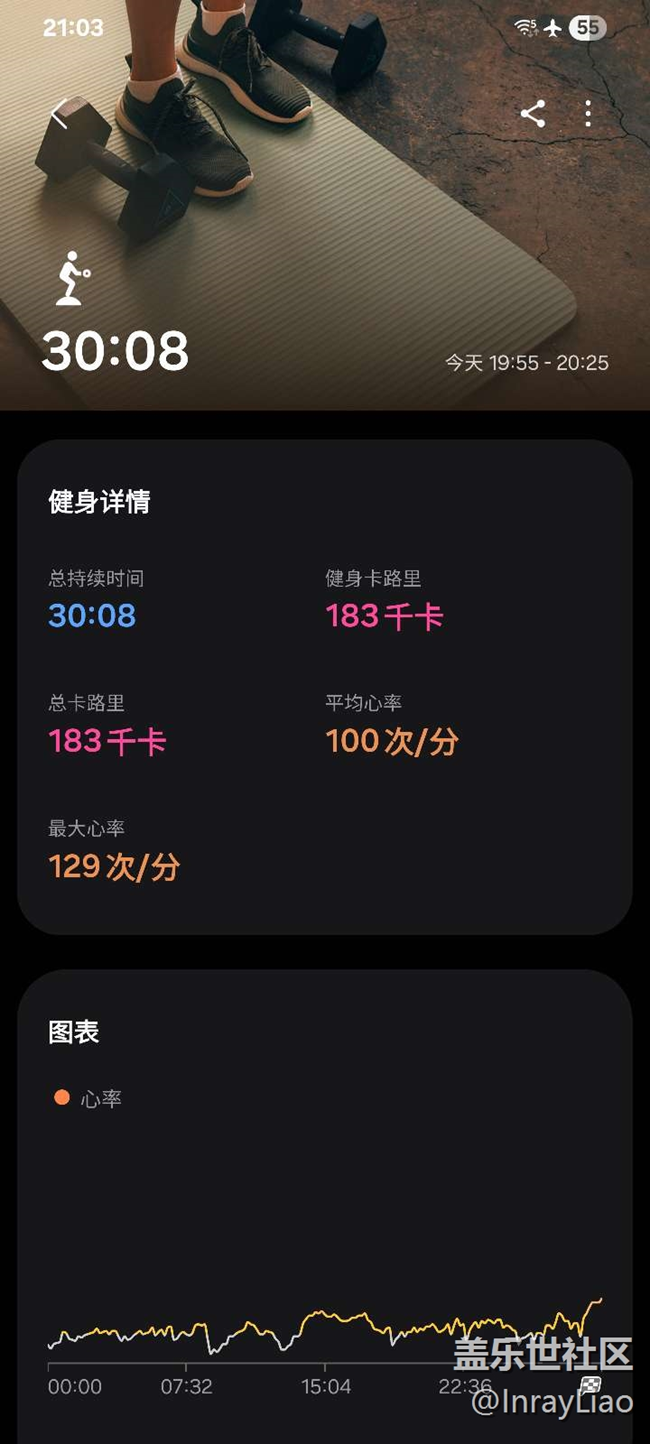Go back from the workout details
Viewport: 650px width, 1444px height.
point(59,113)
